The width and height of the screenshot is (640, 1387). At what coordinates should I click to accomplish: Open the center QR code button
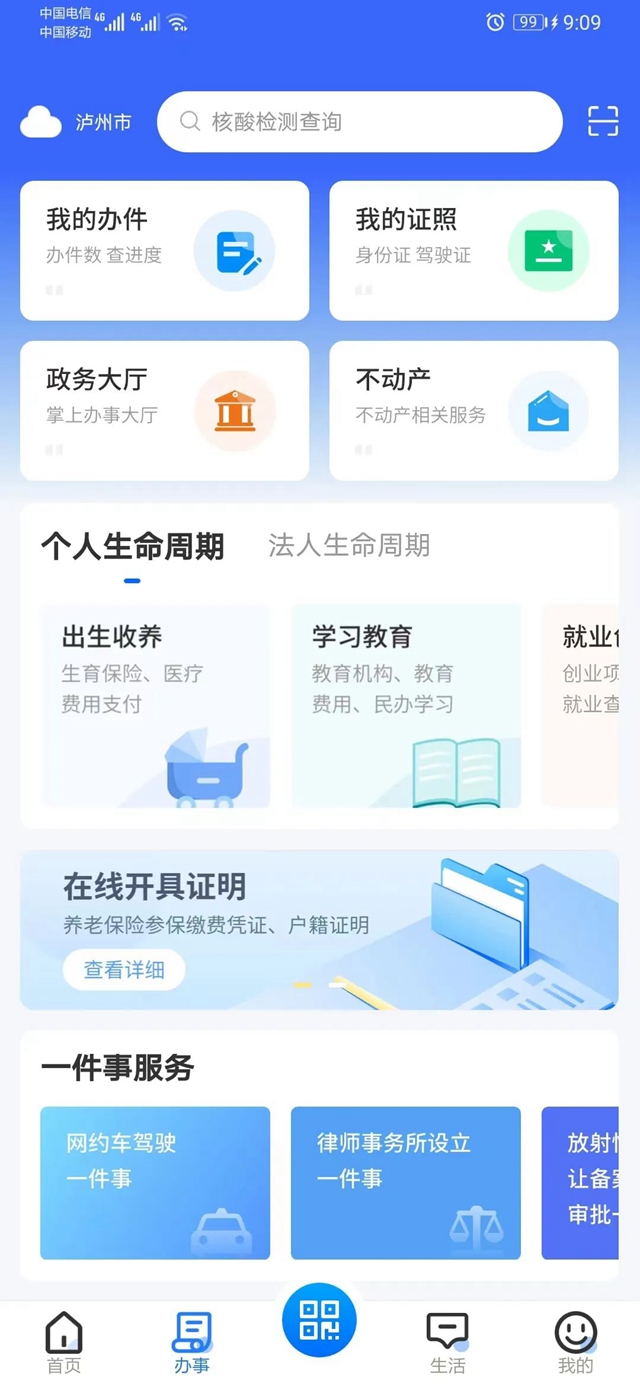(319, 1320)
